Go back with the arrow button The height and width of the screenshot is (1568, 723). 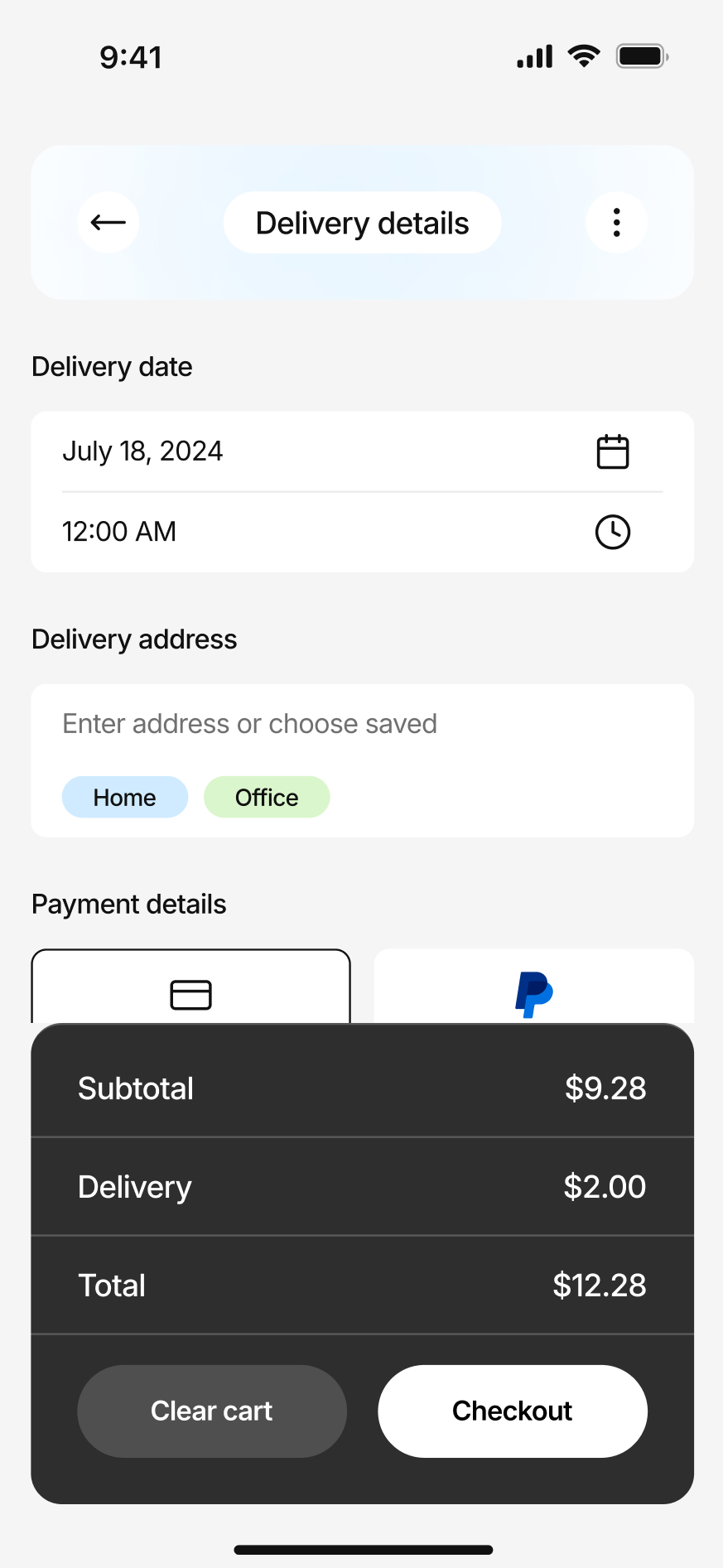(x=108, y=222)
